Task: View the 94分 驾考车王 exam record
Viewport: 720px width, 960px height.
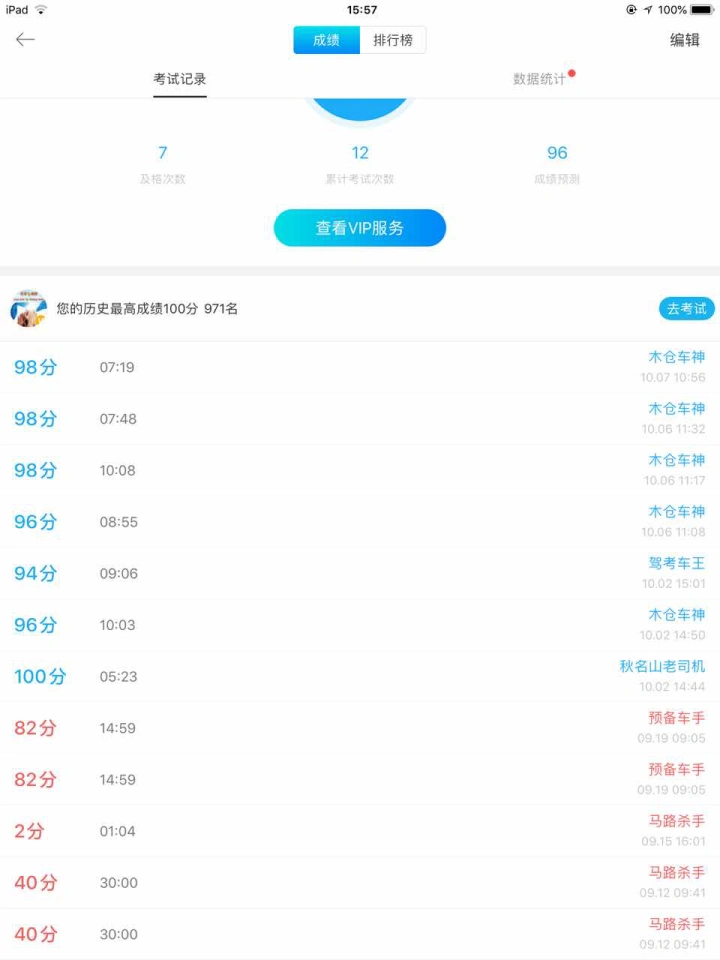Action: tap(360, 573)
